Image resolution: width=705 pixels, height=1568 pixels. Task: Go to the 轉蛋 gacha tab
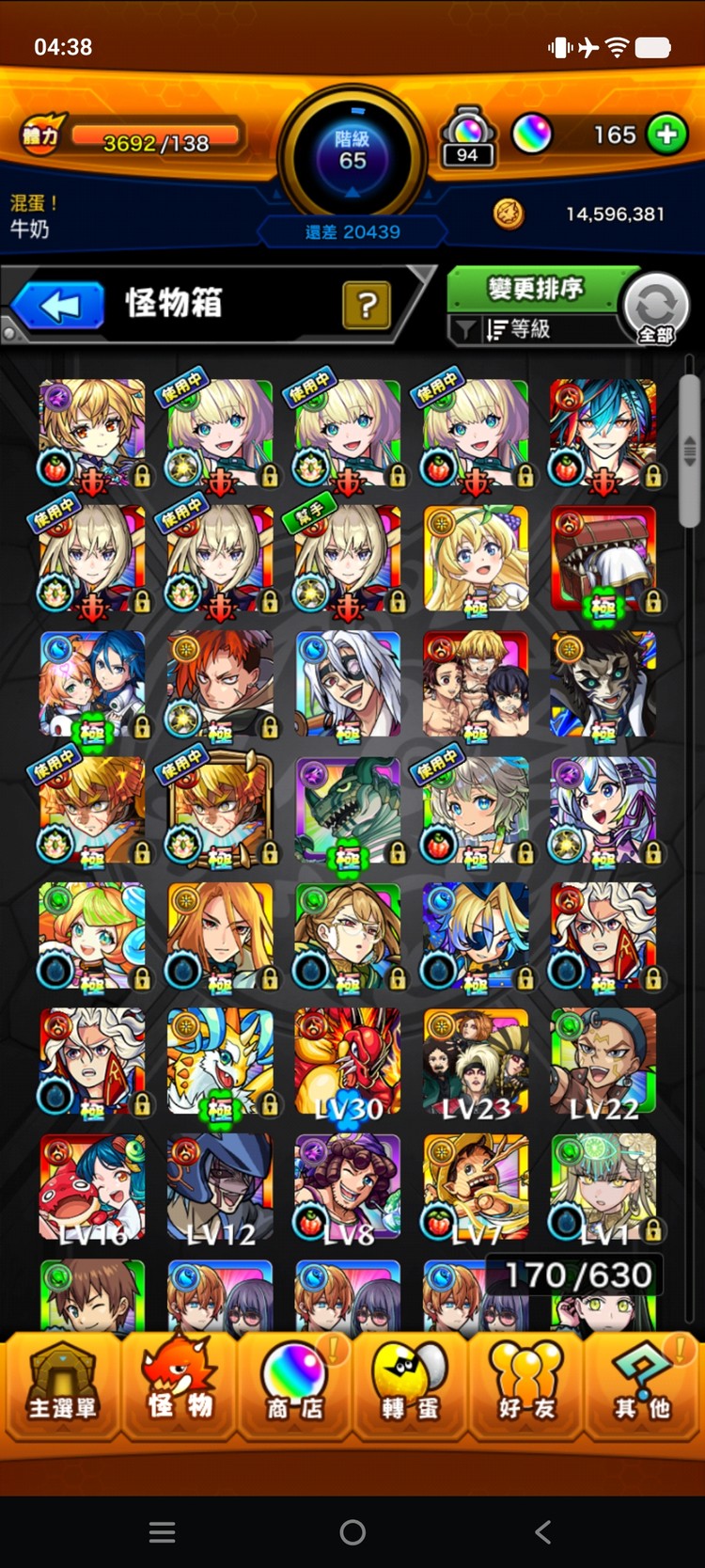tap(410, 1385)
